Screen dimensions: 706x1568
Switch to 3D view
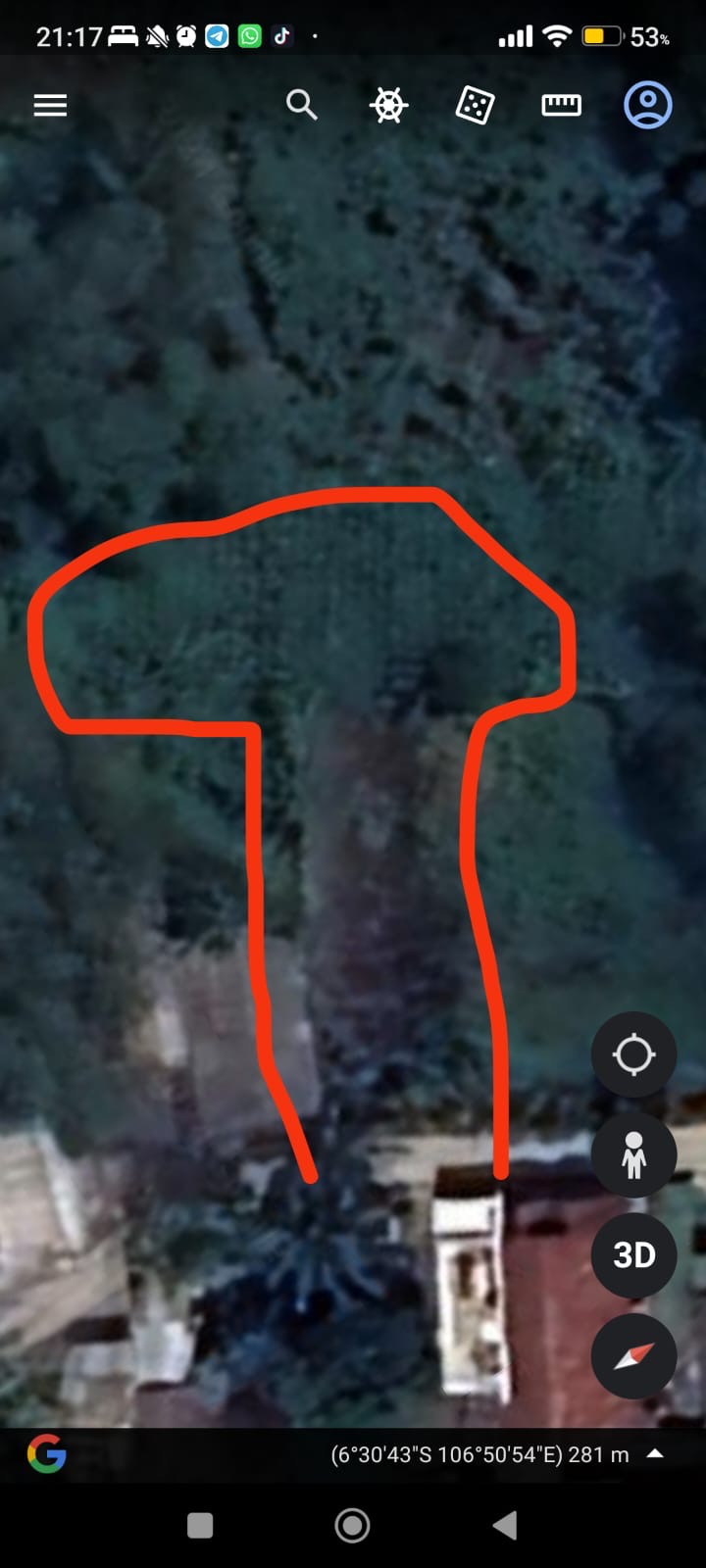pos(633,1255)
